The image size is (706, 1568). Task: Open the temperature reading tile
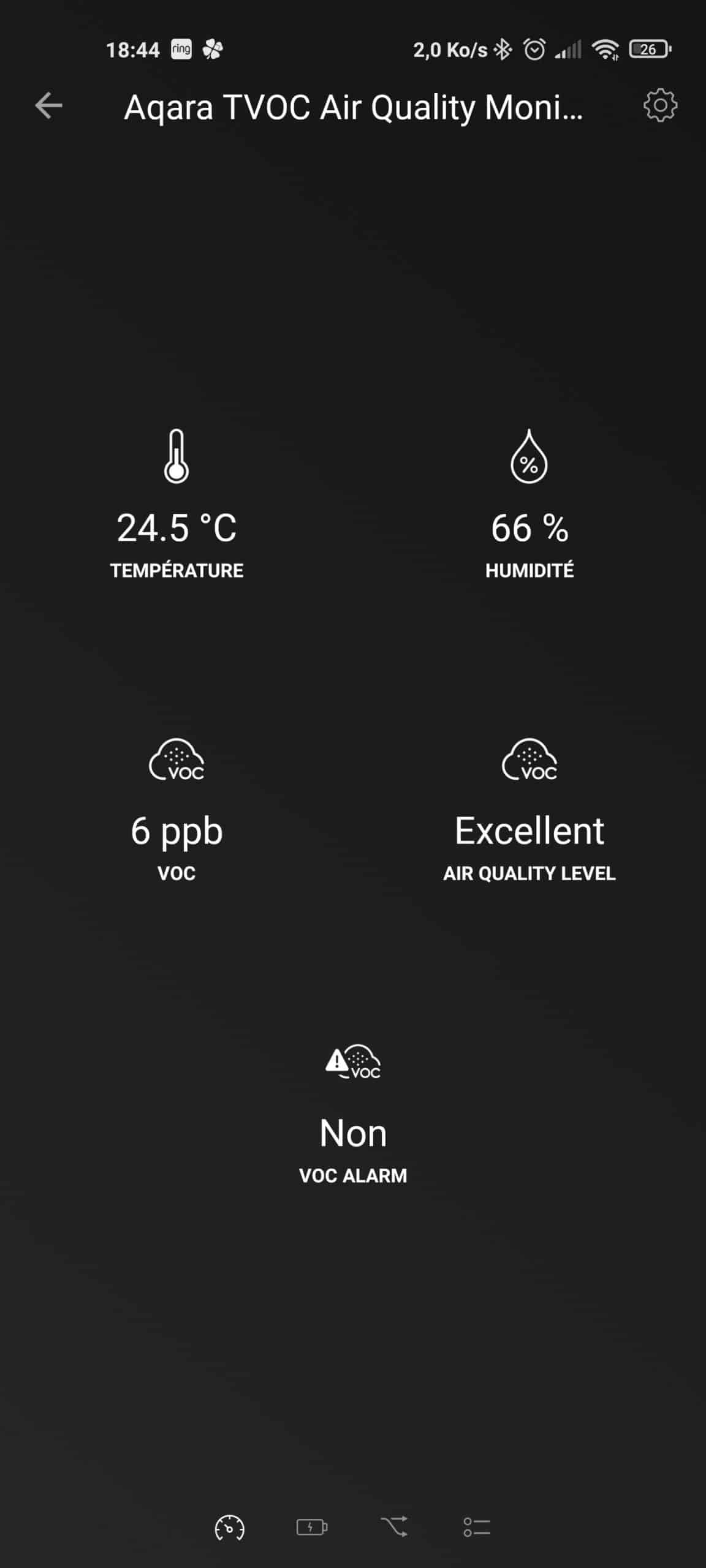pyautogui.click(x=176, y=504)
